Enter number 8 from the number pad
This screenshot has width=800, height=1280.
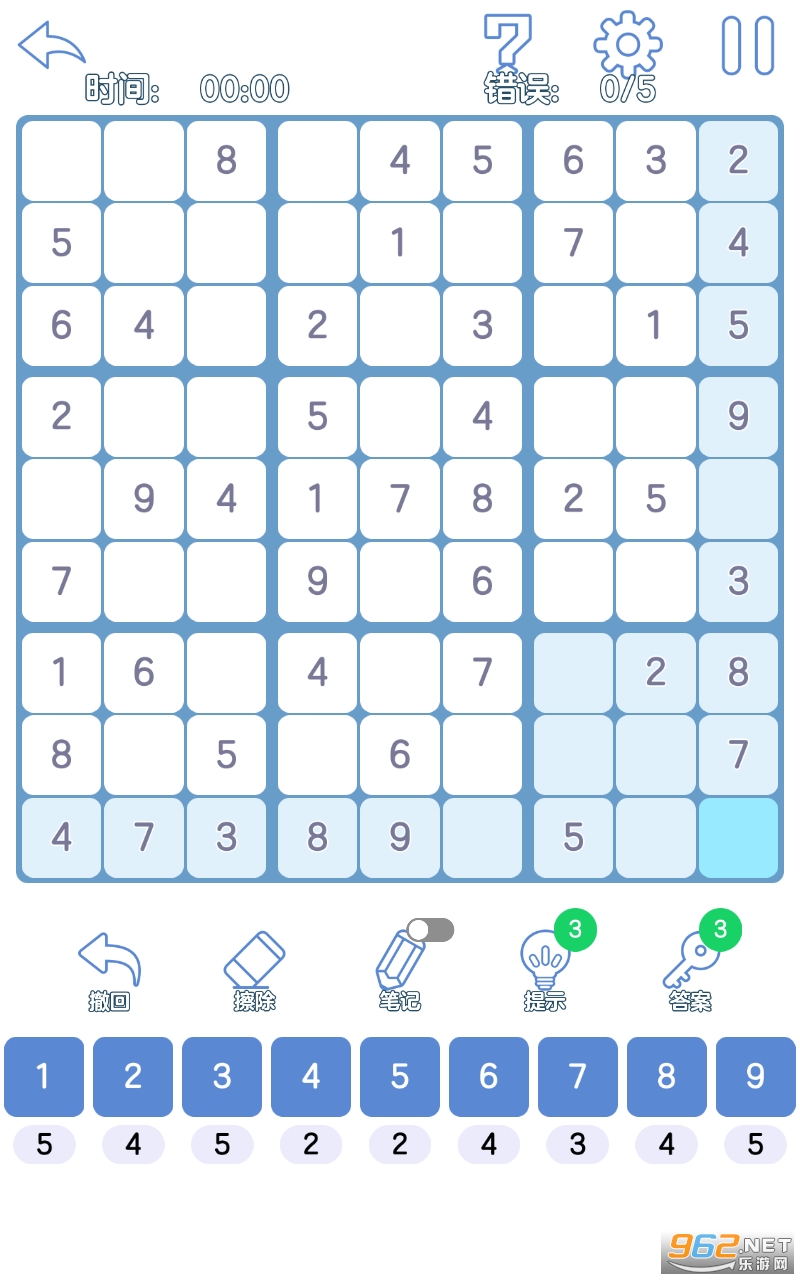[x=667, y=1077]
